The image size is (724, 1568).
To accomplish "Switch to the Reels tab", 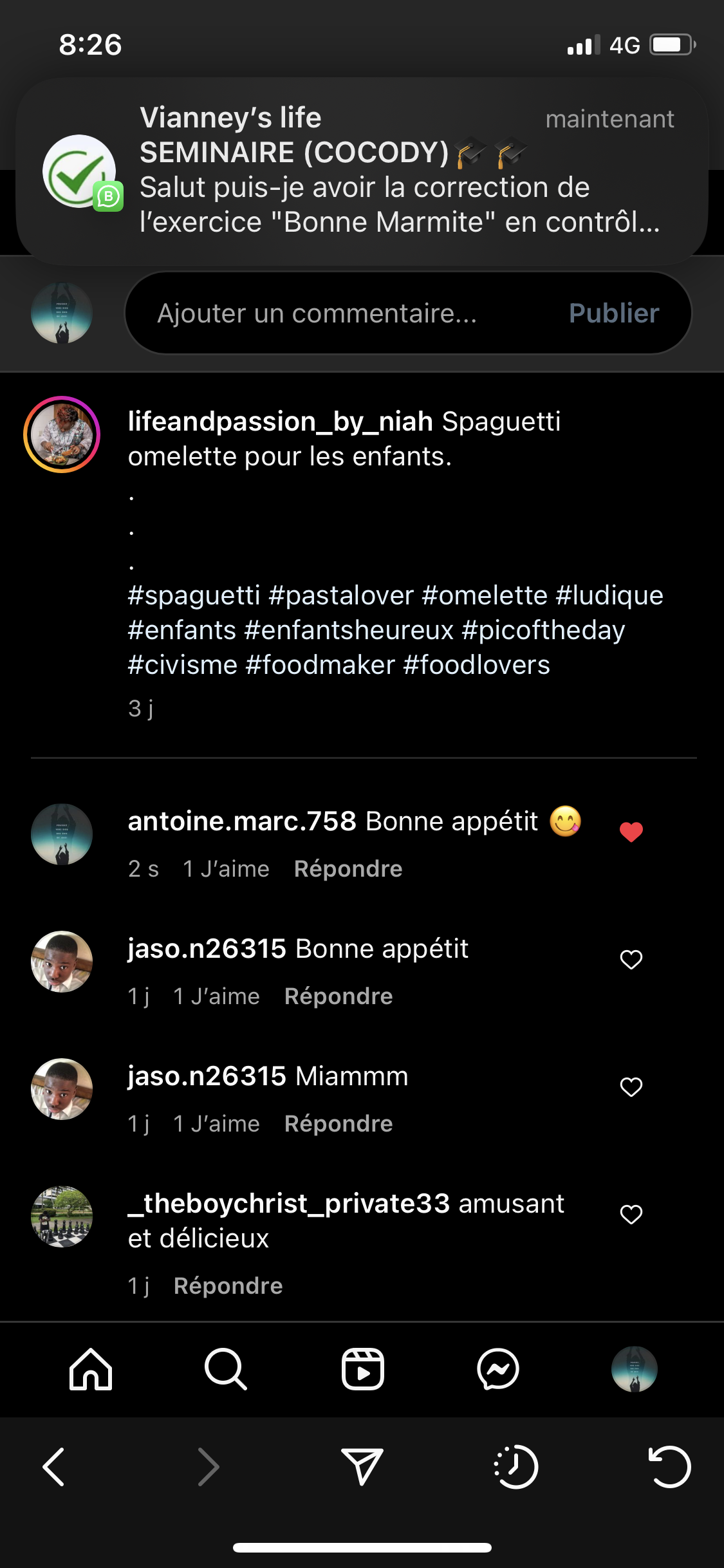I will [x=362, y=1369].
